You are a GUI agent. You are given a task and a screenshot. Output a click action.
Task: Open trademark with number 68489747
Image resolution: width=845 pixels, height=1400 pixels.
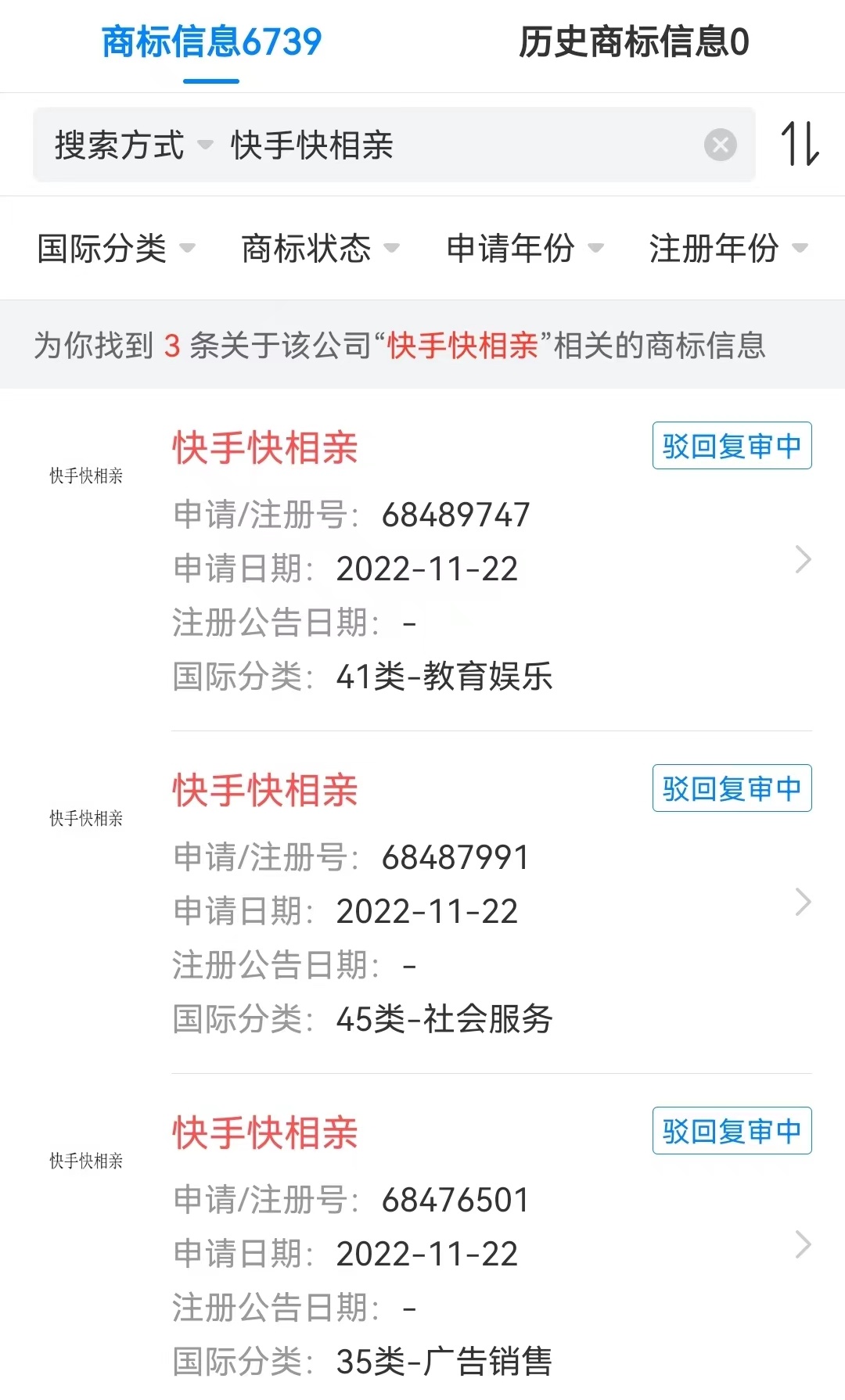[422, 561]
